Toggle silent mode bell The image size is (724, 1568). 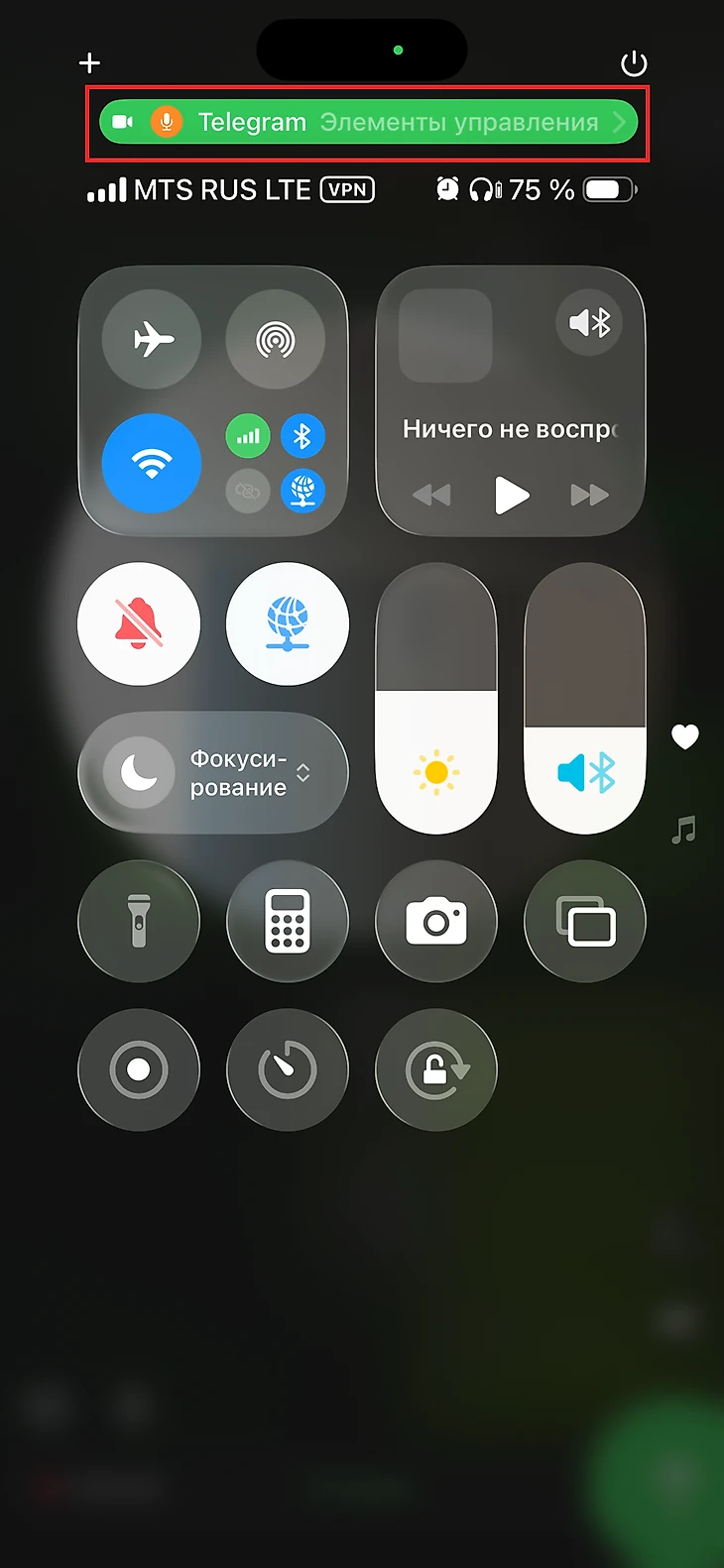tap(139, 624)
